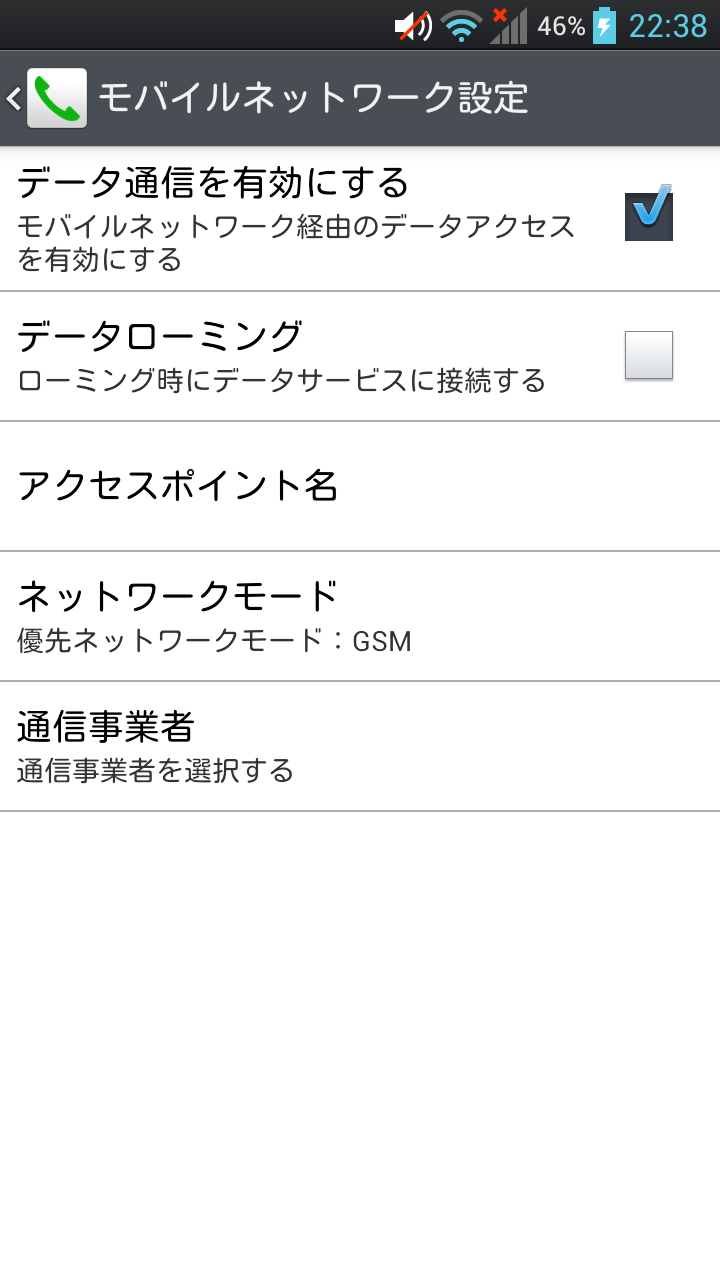
Task: Enable the データローミング checkbox
Action: point(649,355)
